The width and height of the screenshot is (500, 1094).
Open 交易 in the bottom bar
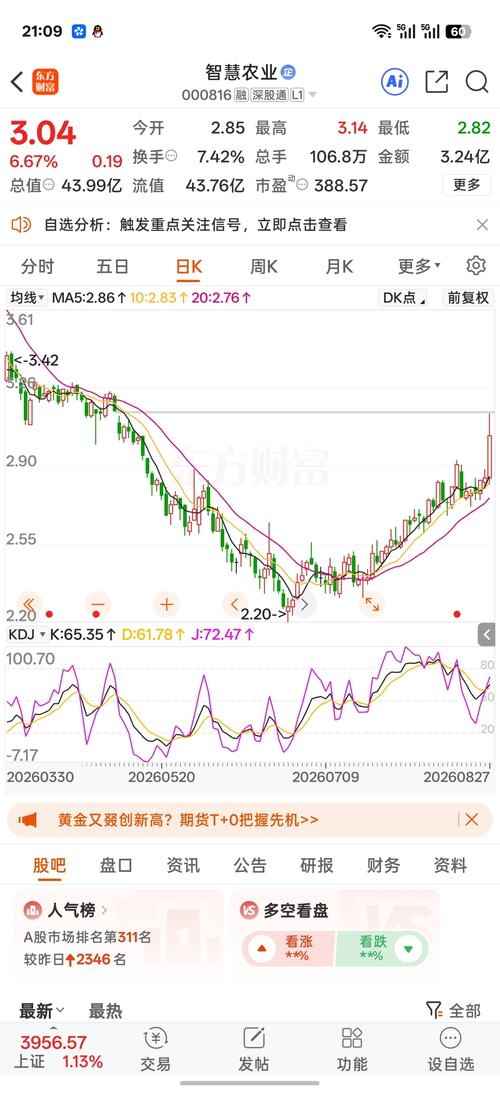click(156, 1048)
